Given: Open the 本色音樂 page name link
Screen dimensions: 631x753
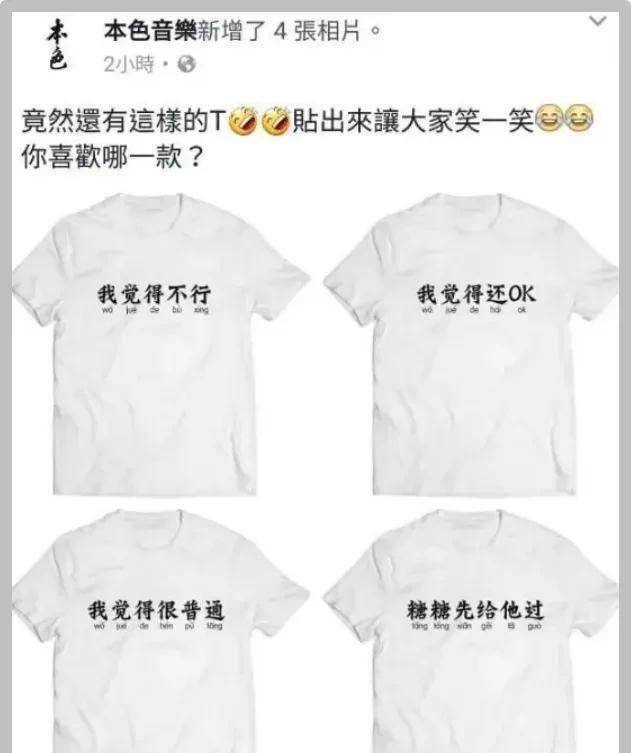Looking at the screenshot, I should 150,31.
